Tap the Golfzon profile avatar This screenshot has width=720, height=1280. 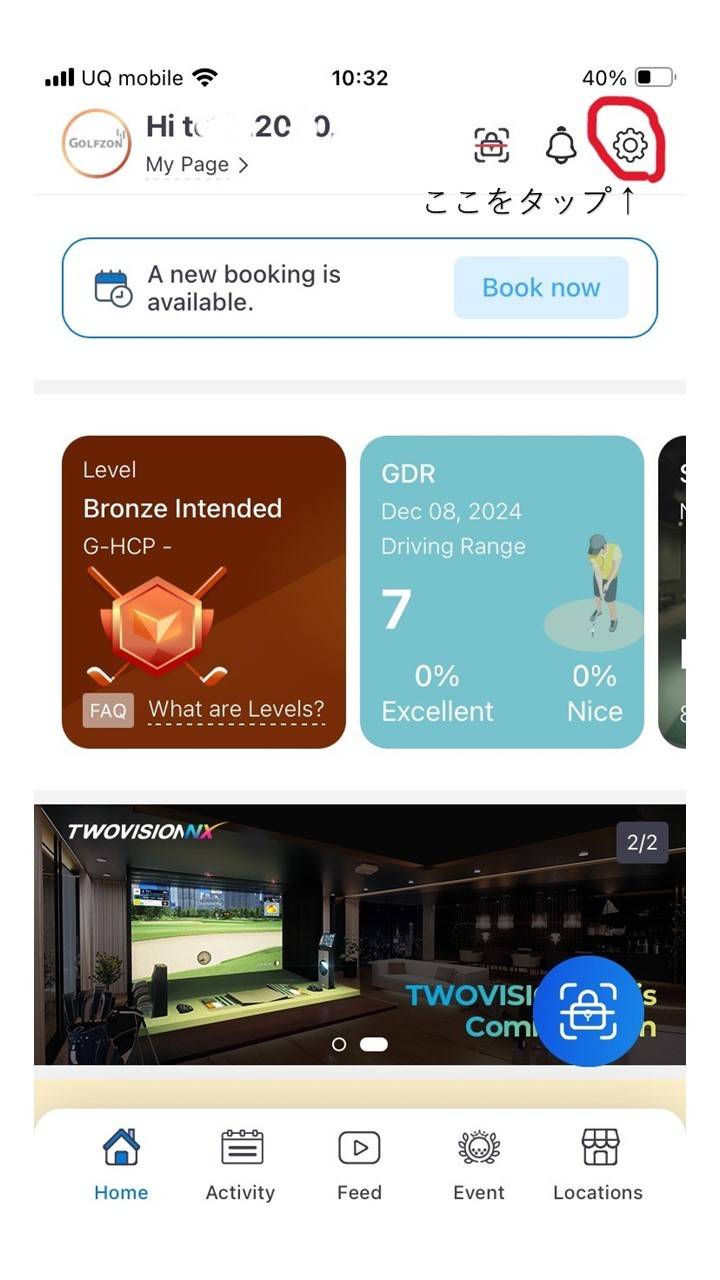(x=96, y=143)
